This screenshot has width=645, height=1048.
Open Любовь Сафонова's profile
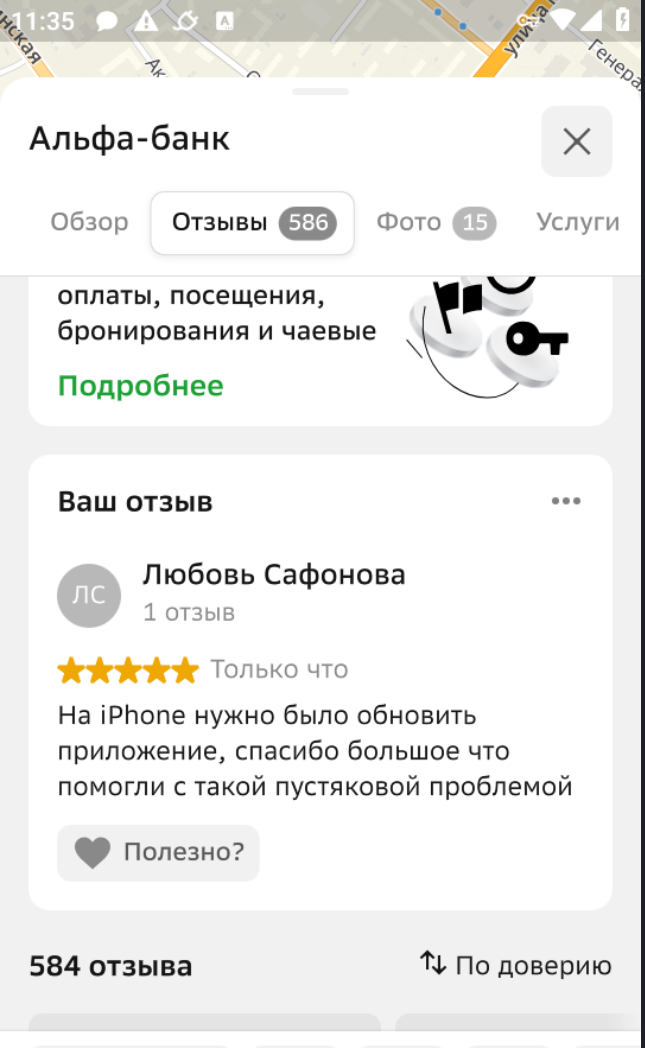[x=273, y=575]
